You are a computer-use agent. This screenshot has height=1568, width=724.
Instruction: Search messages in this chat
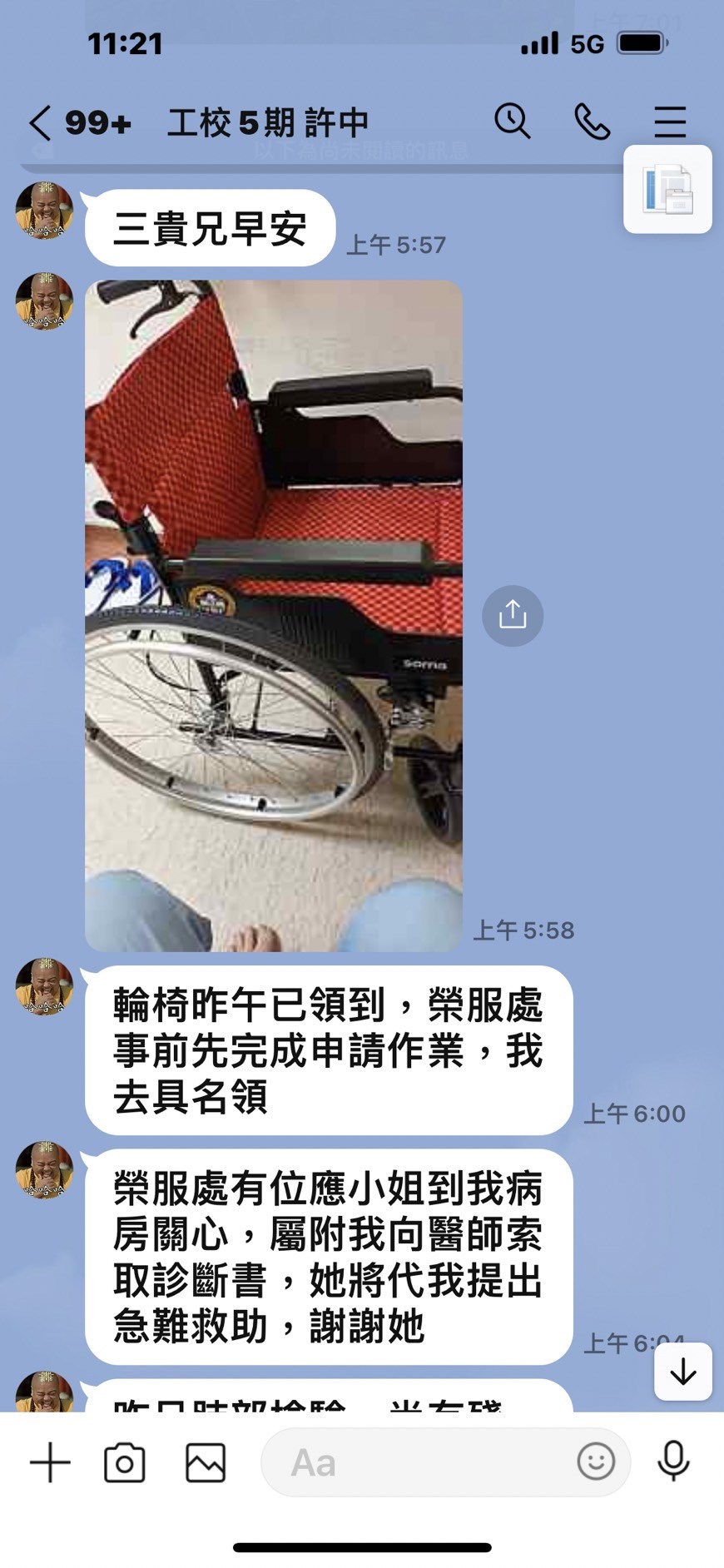click(x=512, y=122)
